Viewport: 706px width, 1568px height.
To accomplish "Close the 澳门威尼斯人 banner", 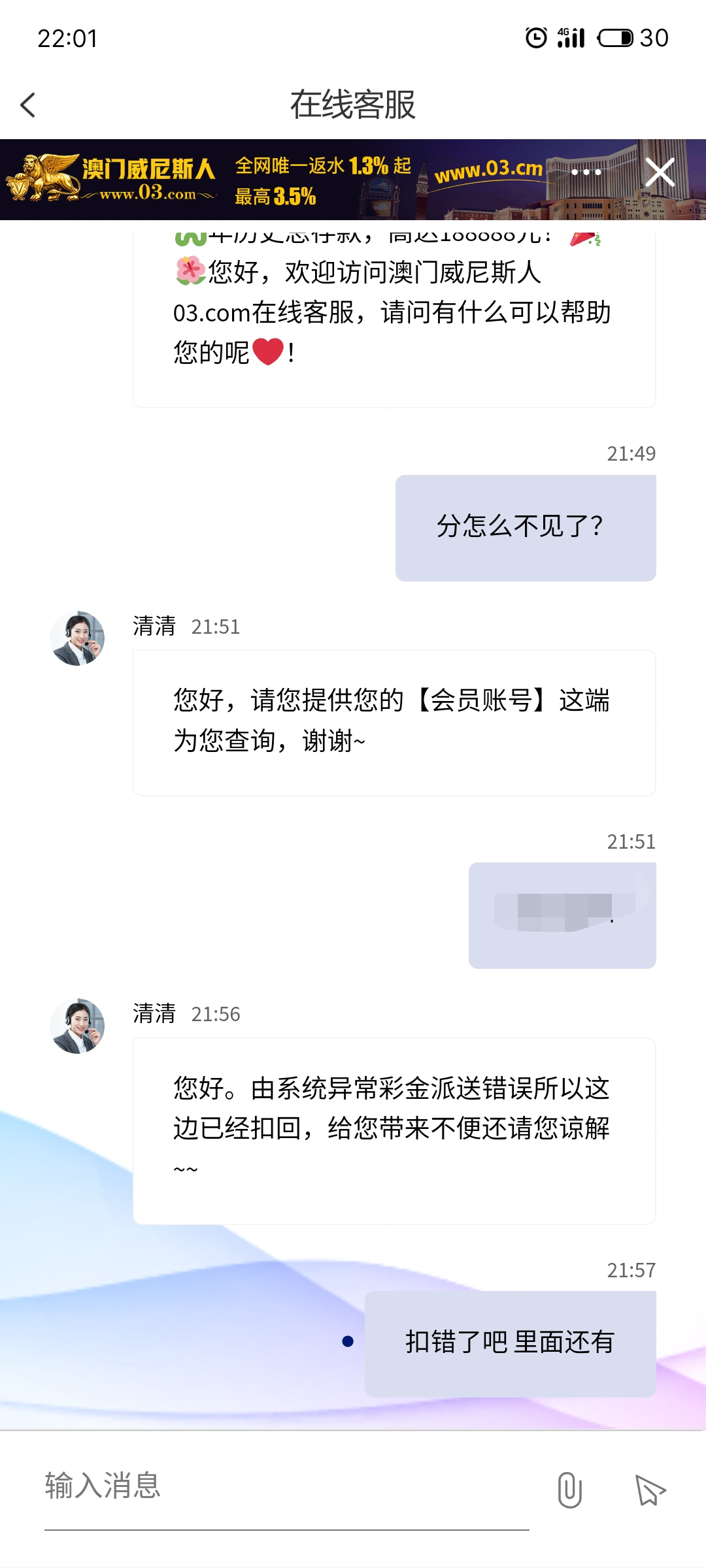I will click(660, 172).
